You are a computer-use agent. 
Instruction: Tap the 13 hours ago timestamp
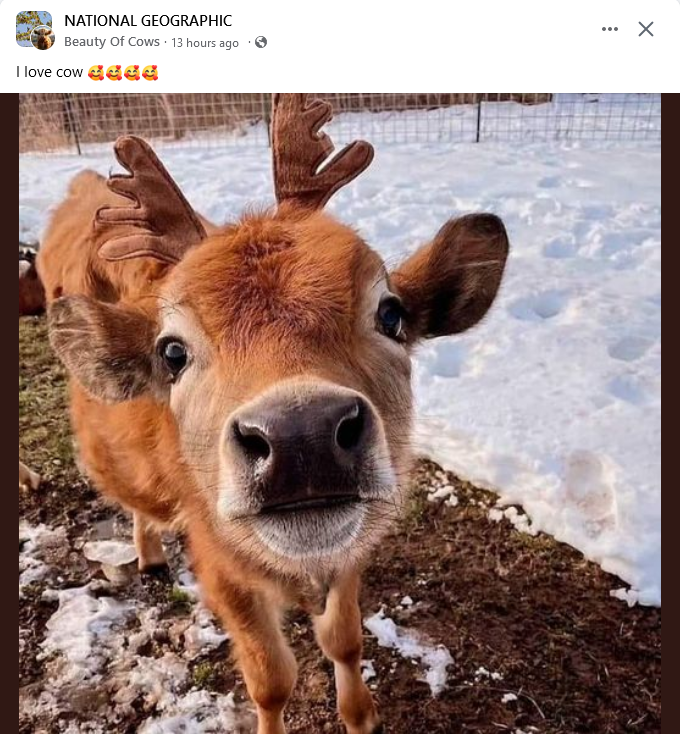click(x=205, y=43)
